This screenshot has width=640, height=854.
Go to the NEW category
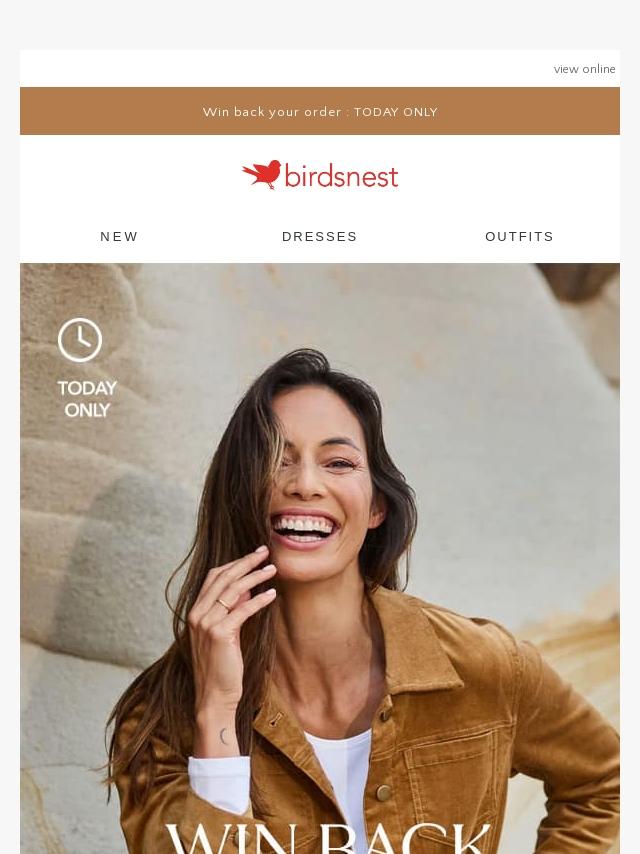pos(119,237)
